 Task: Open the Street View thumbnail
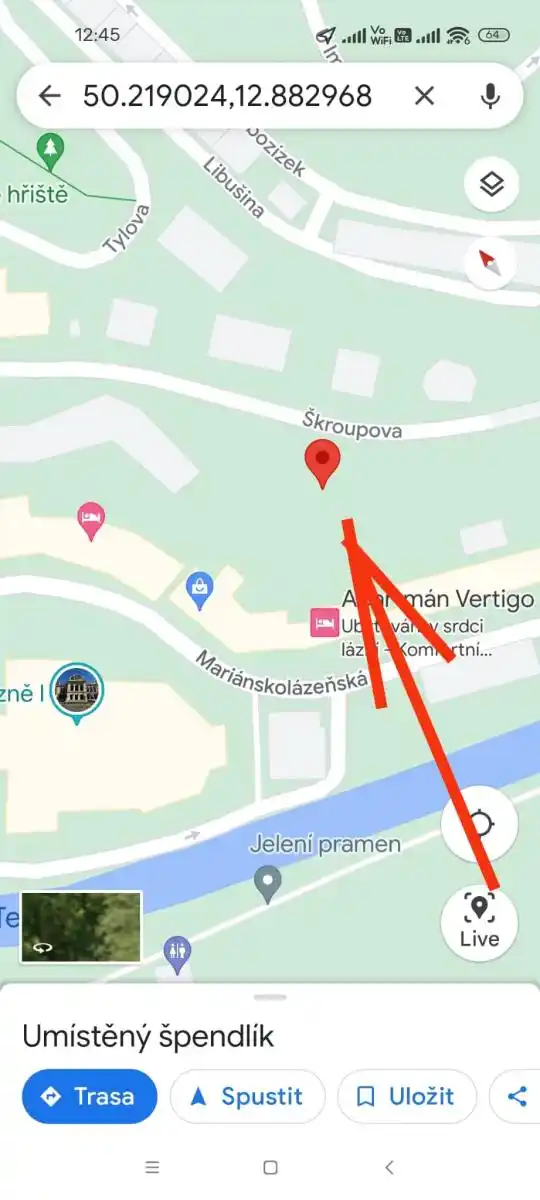82,927
